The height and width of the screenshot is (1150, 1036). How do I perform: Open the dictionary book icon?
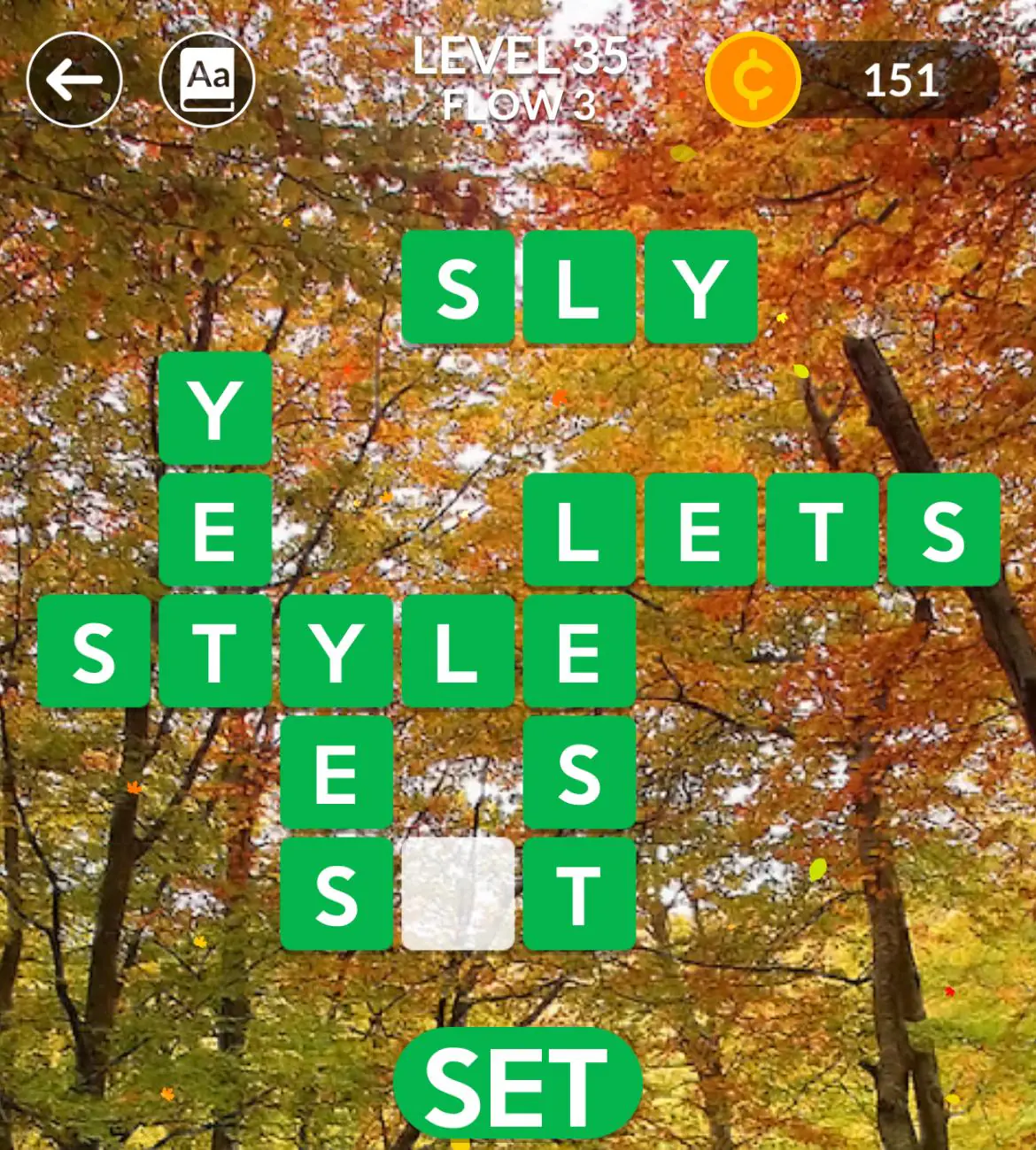[x=207, y=81]
